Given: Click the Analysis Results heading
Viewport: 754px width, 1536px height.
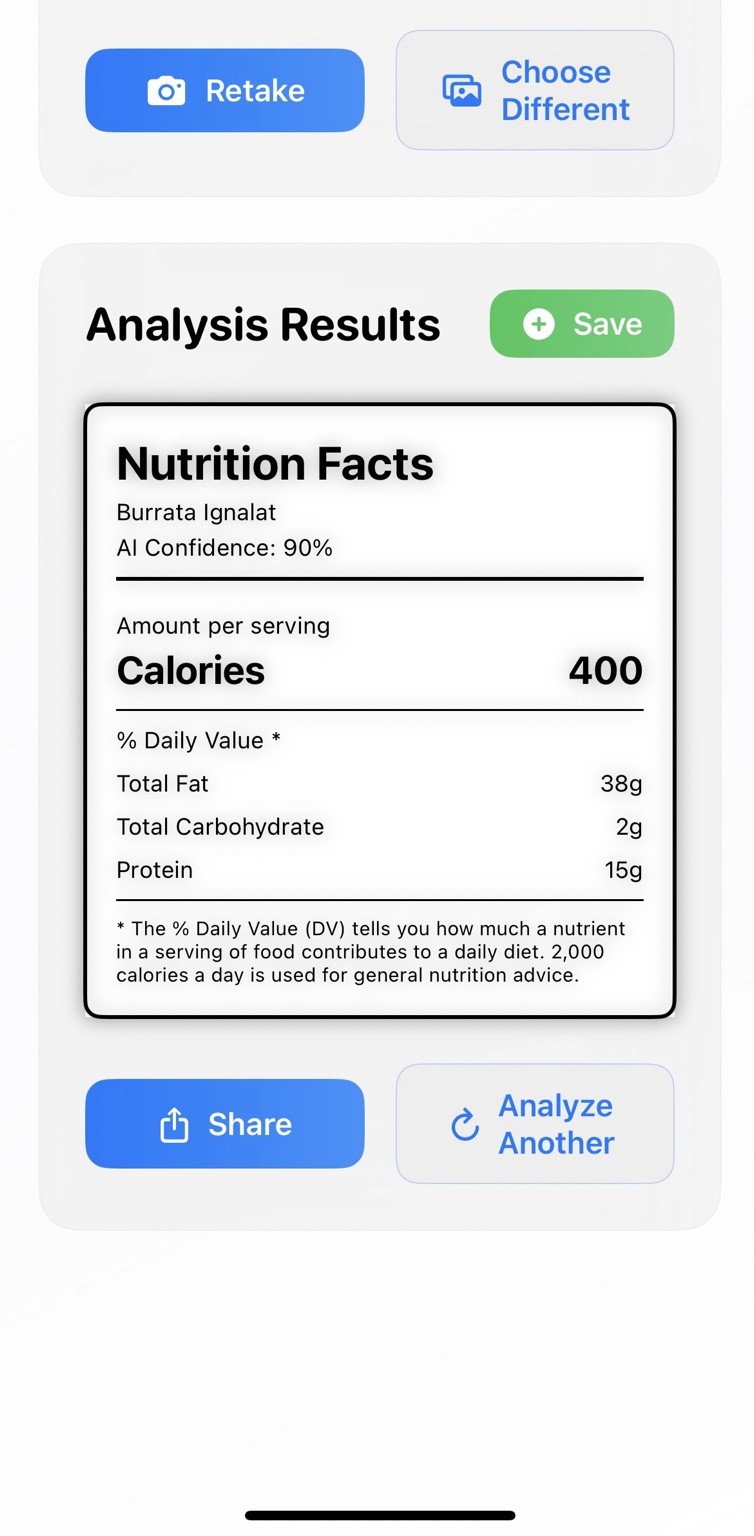Looking at the screenshot, I should 263,323.
